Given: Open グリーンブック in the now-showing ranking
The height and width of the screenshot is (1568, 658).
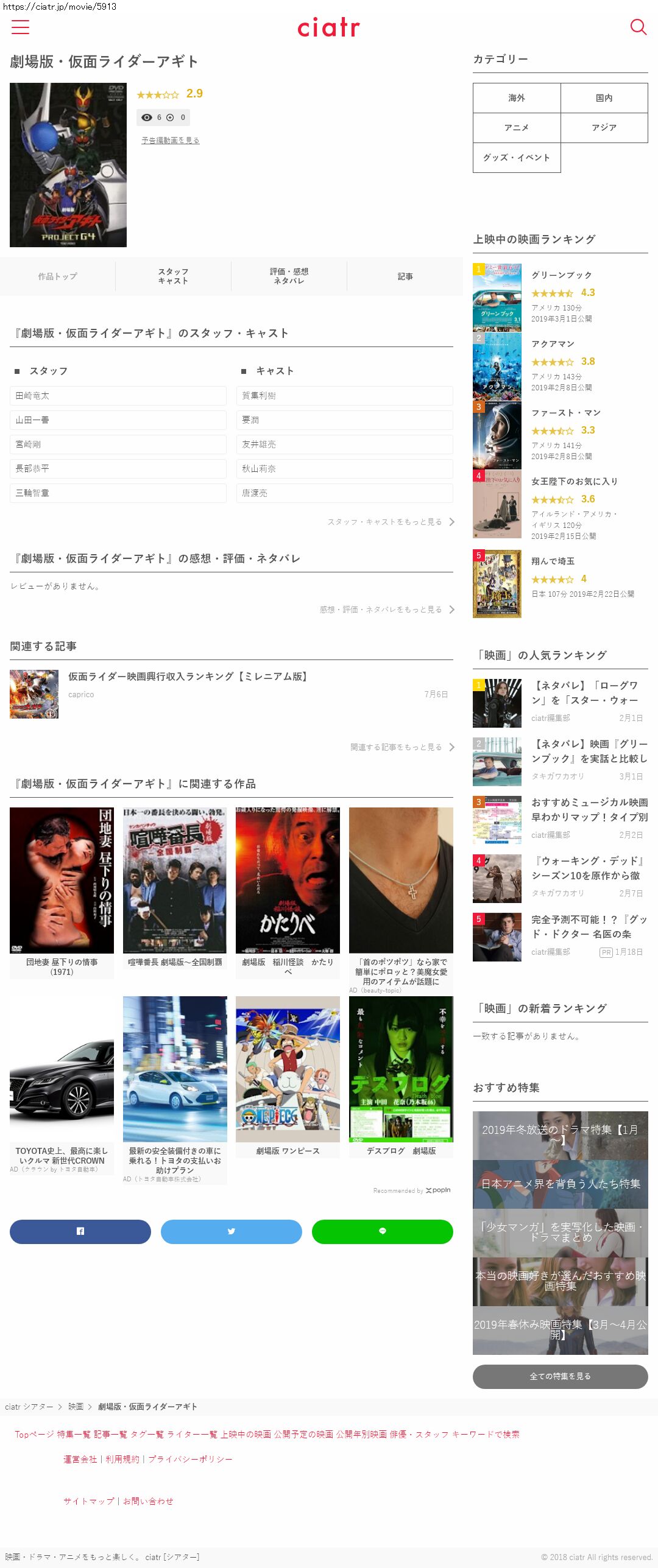Looking at the screenshot, I should 561,275.
